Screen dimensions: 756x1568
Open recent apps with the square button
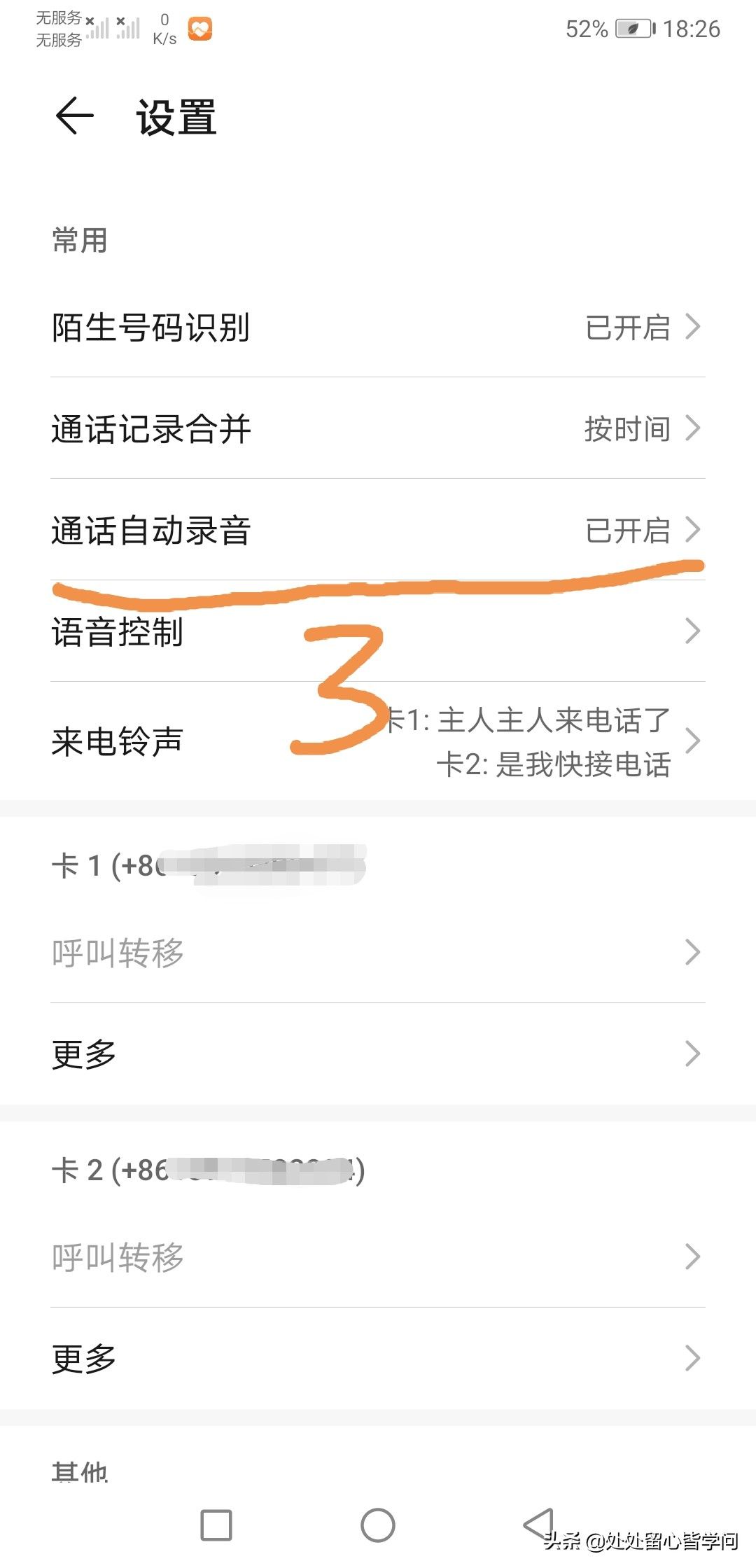216,1525
